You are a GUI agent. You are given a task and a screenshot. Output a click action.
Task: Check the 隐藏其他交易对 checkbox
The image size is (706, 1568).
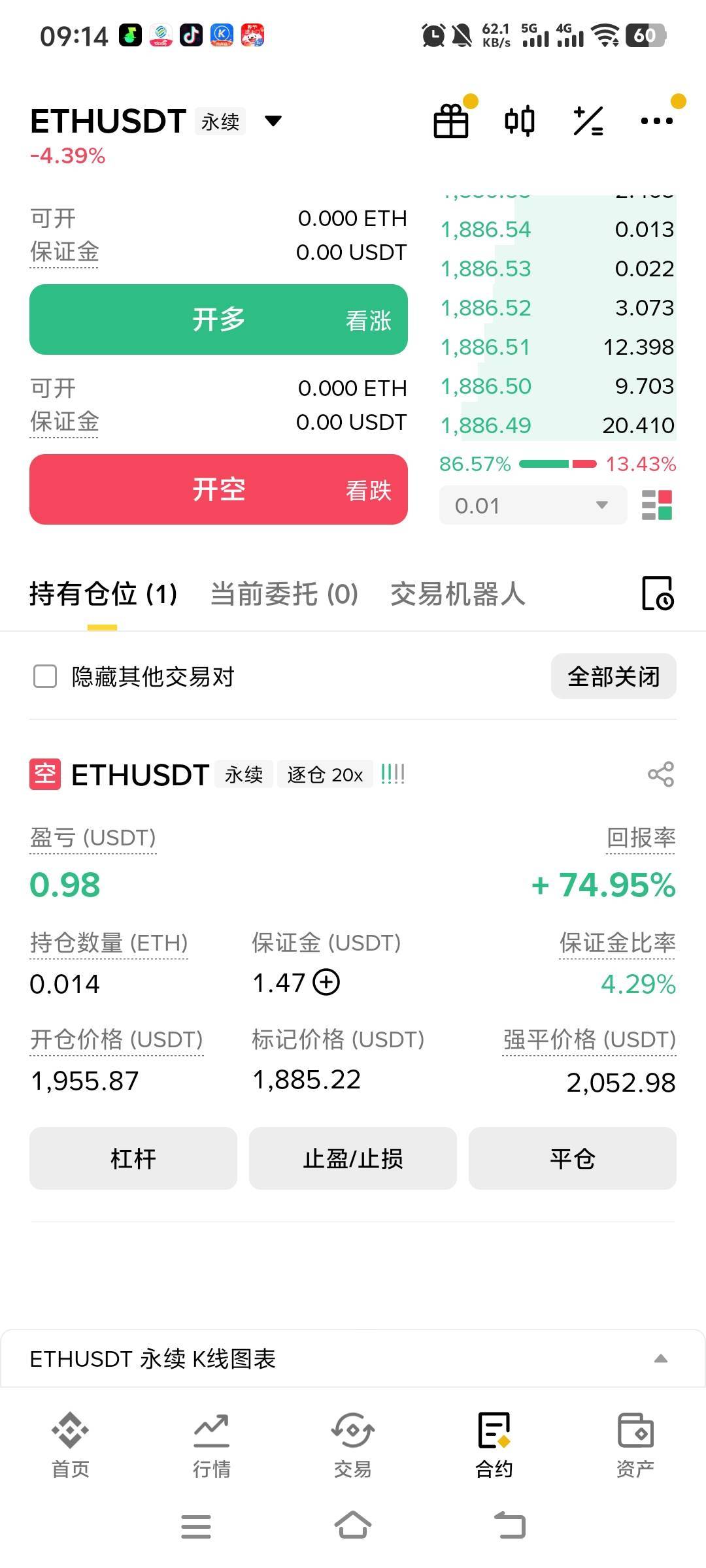tap(45, 676)
